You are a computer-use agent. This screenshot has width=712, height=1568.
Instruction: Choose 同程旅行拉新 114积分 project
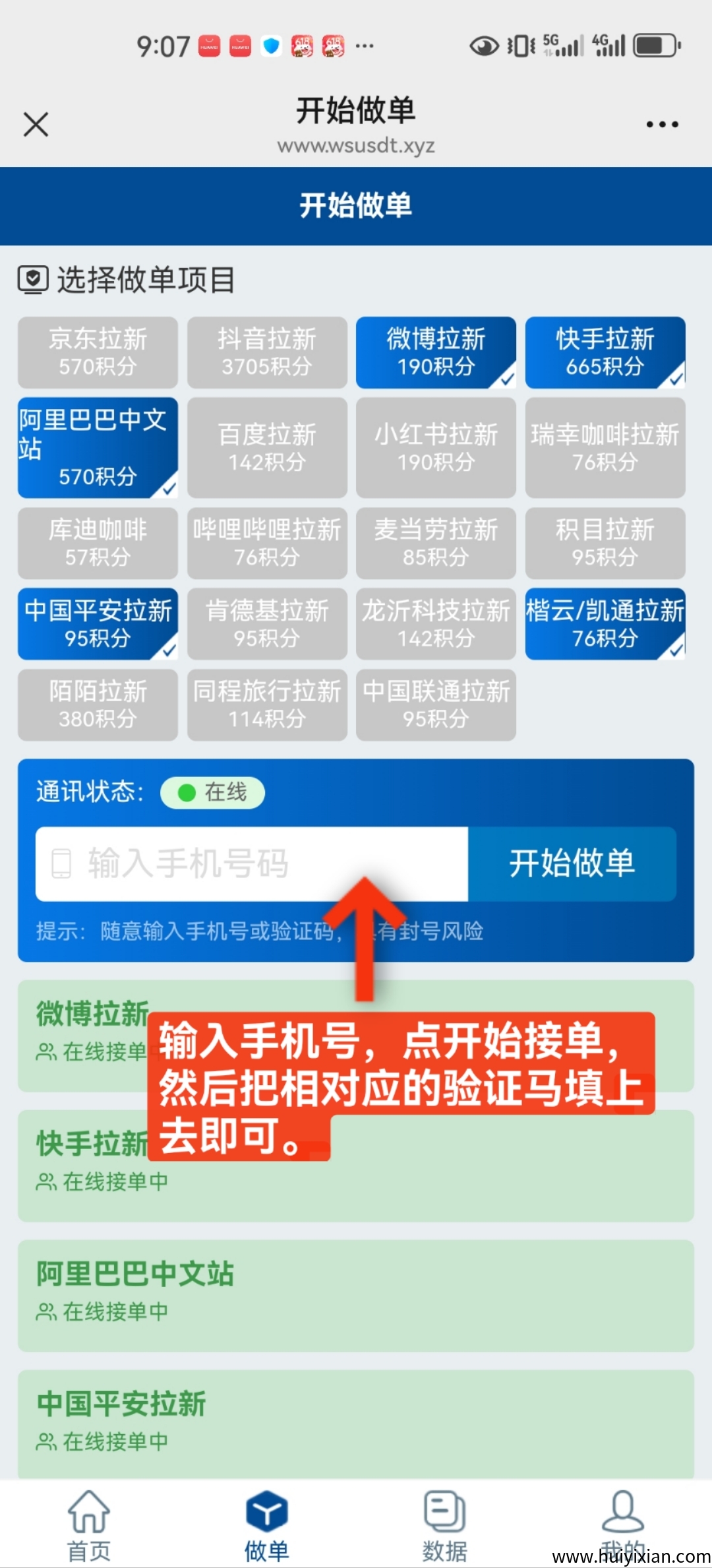click(x=267, y=705)
